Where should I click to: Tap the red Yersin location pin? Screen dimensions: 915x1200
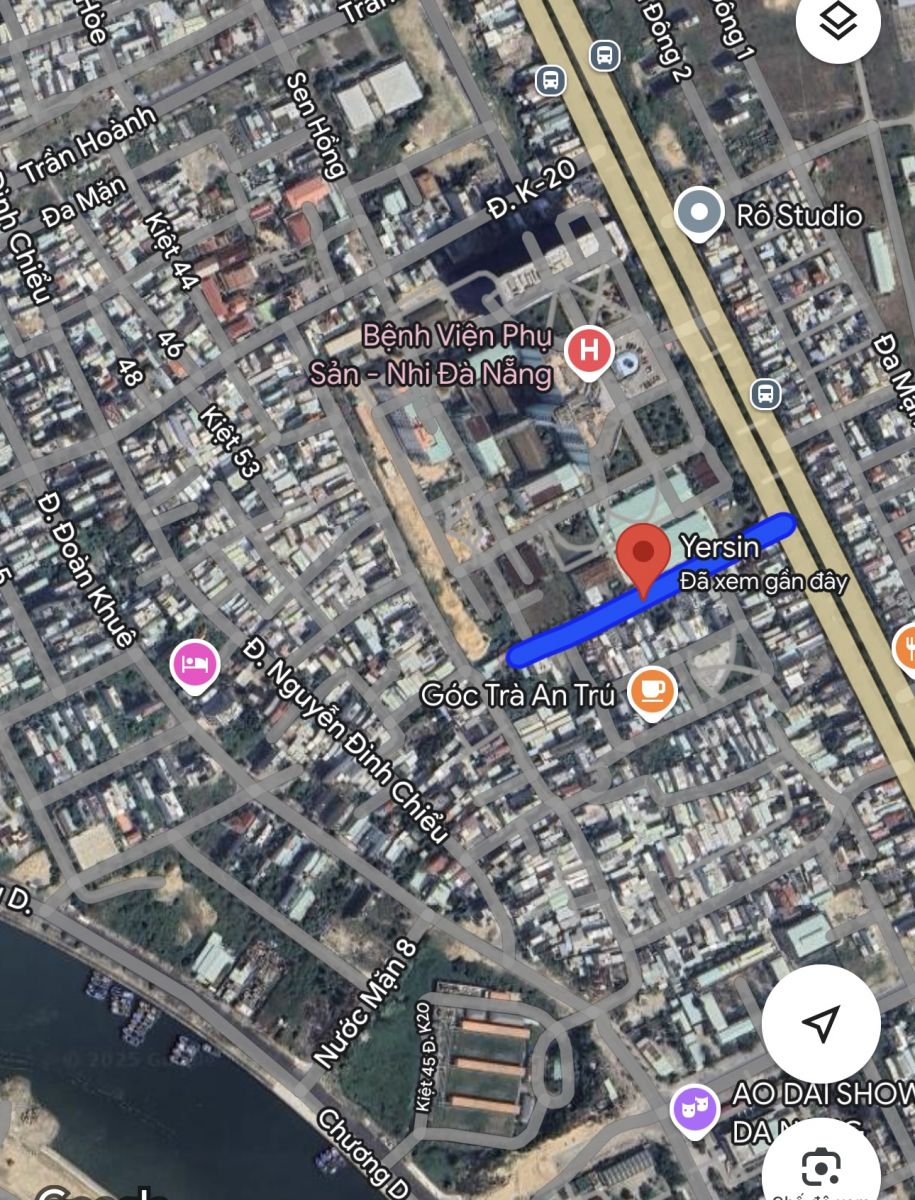(643, 556)
